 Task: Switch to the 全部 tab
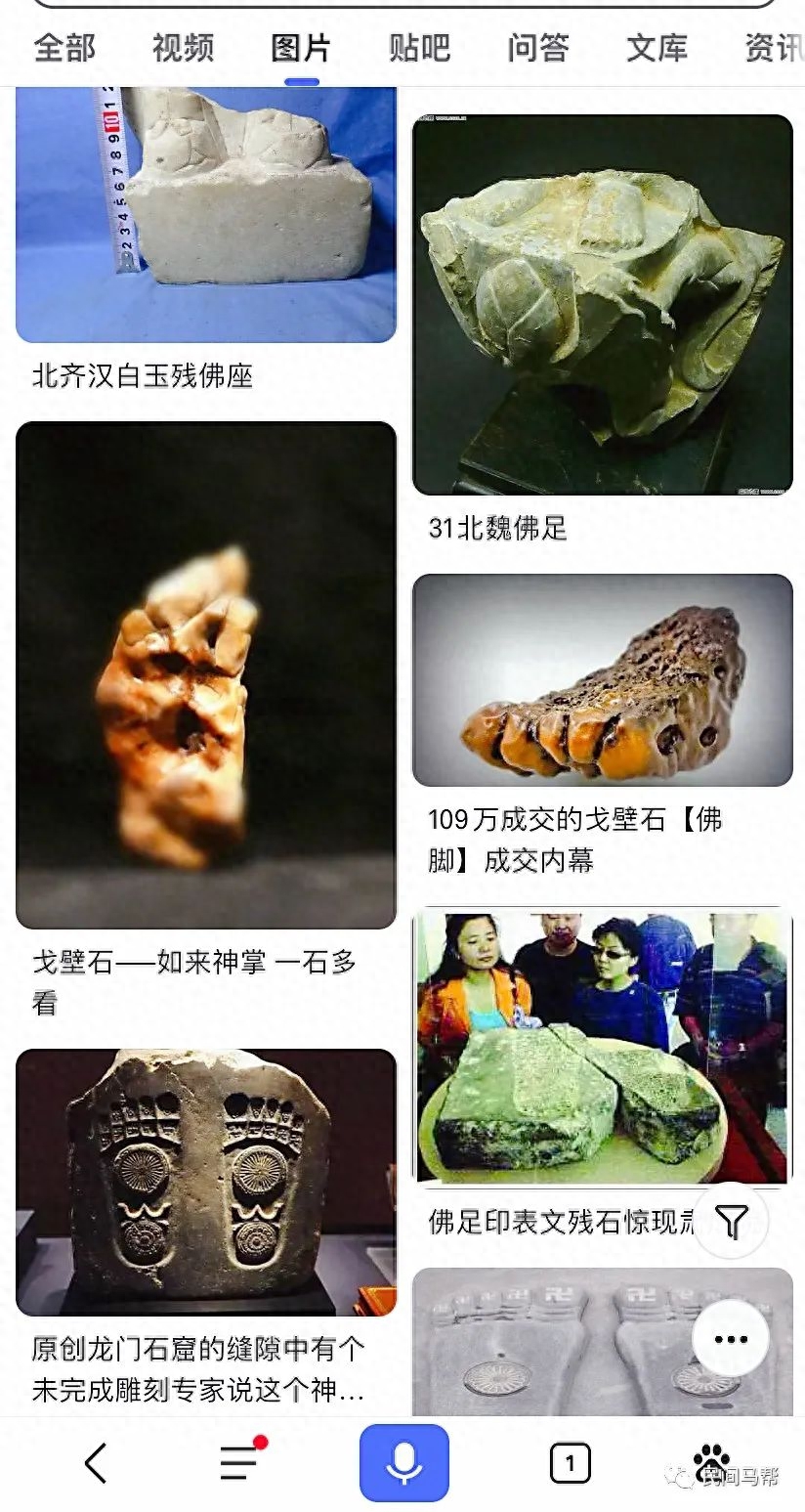[64, 47]
